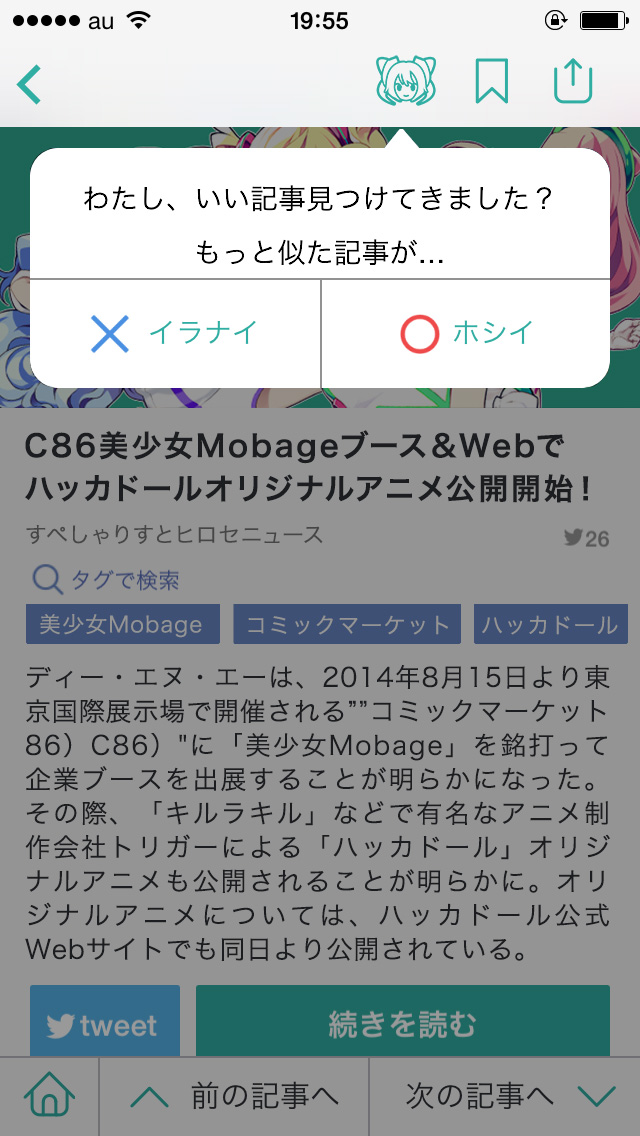Go back with the top-left arrow
The image size is (640, 1136).
coord(30,84)
